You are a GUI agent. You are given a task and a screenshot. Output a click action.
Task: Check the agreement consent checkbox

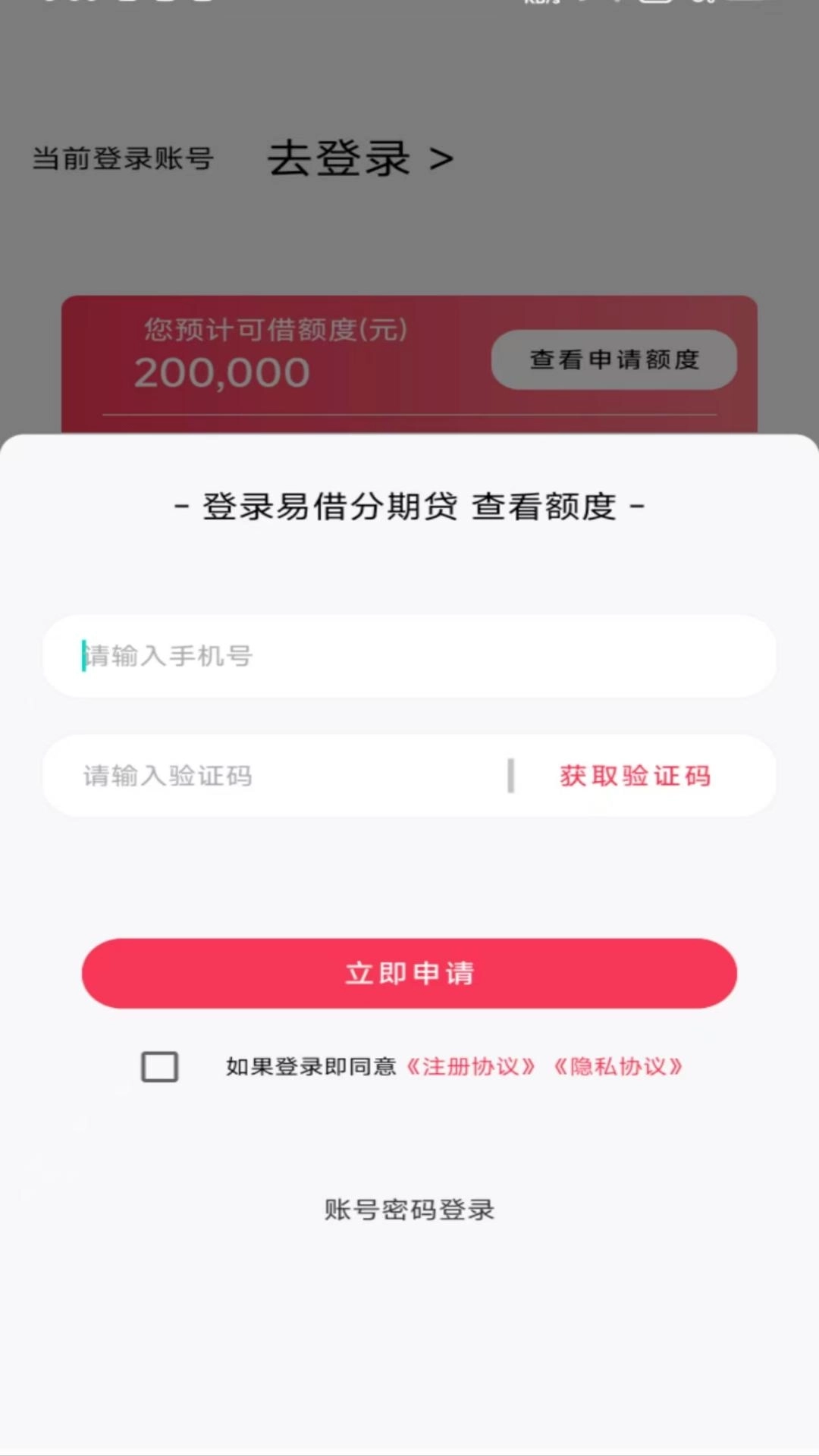tap(158, 1067)
